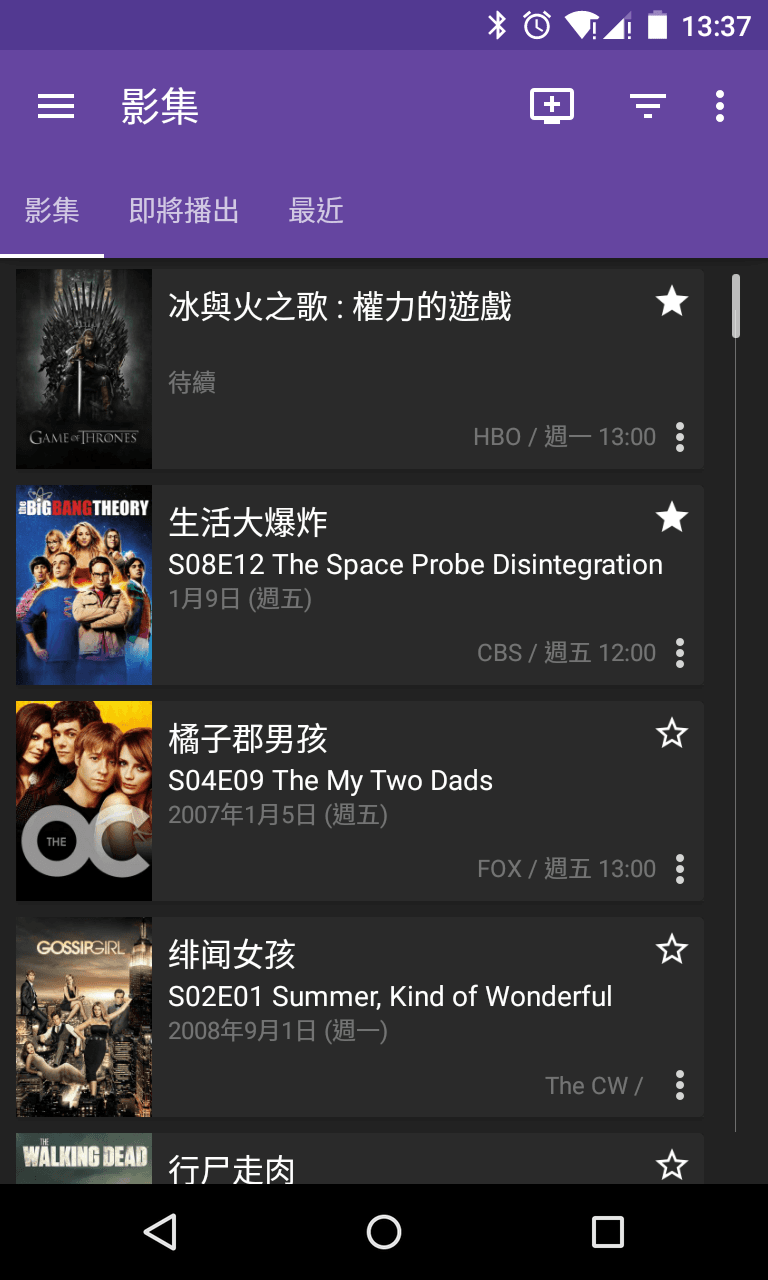
Task: Open the filter options
Action: pos(648,106)
